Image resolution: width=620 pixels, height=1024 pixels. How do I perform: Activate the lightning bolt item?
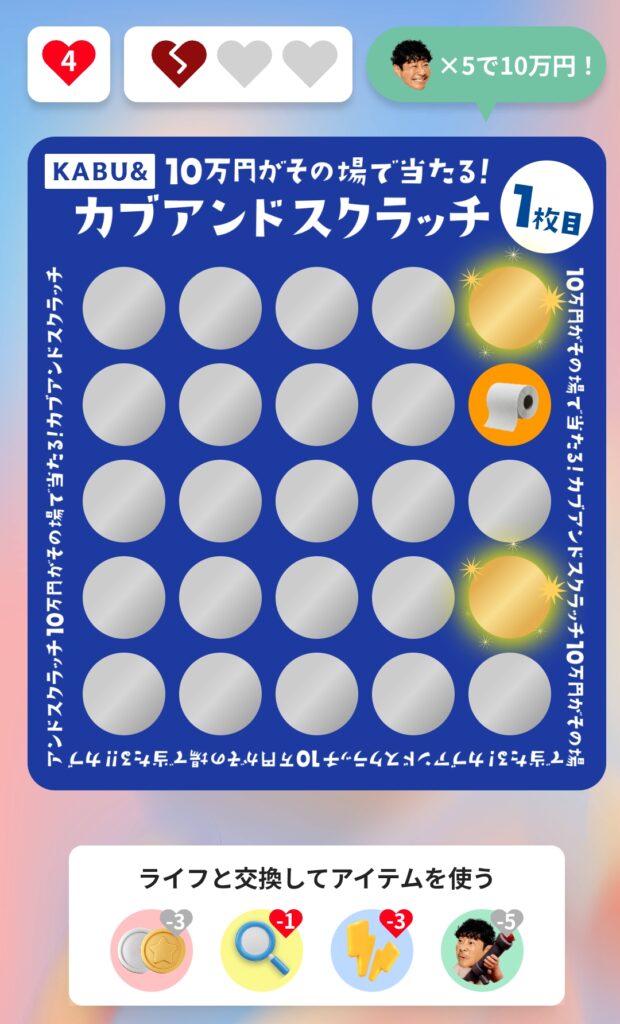[x=372, y=949]
